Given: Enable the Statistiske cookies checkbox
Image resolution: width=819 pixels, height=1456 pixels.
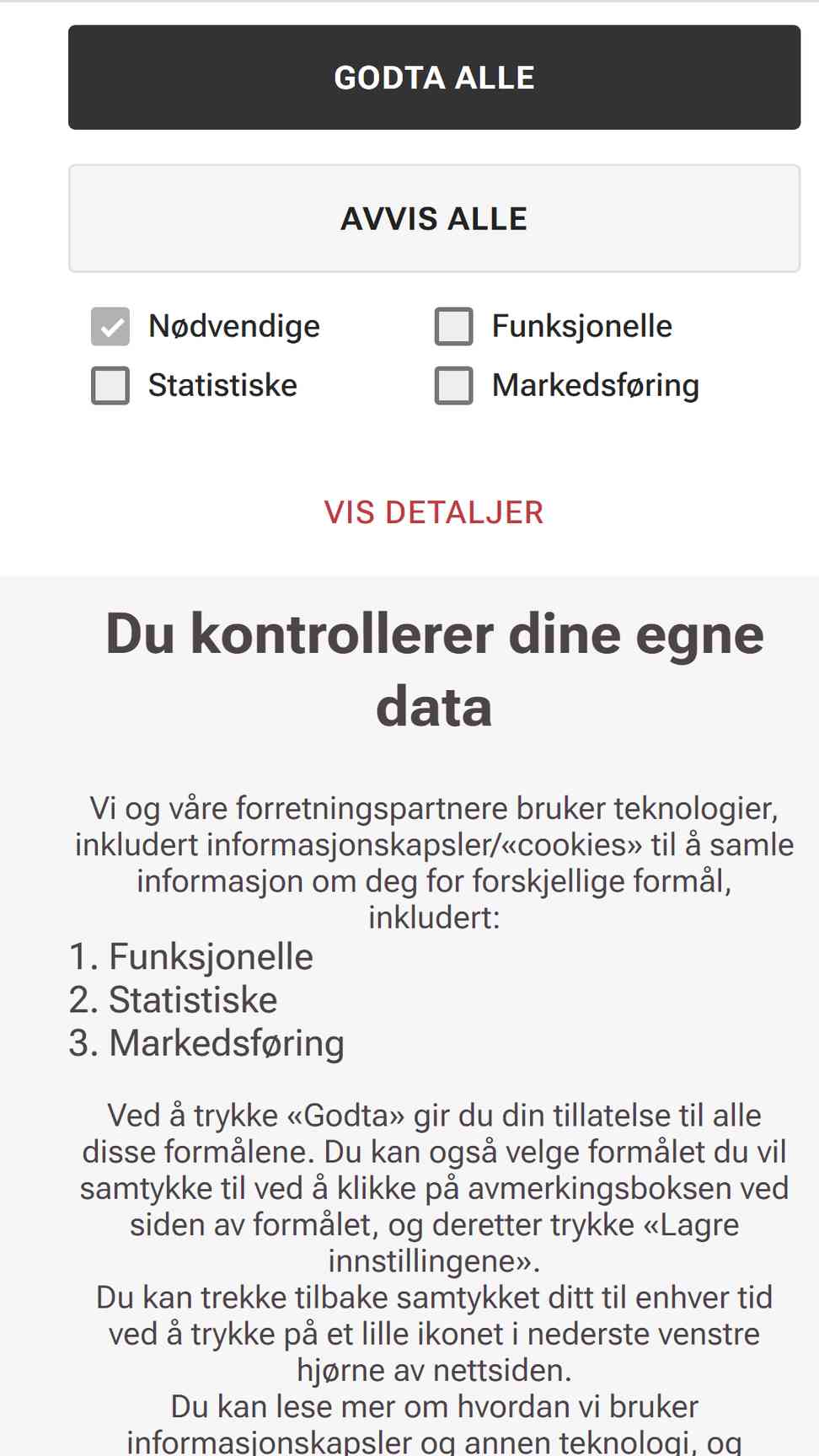Looking at the screenshot, I should pyautogui.click(x=110, y=386).
